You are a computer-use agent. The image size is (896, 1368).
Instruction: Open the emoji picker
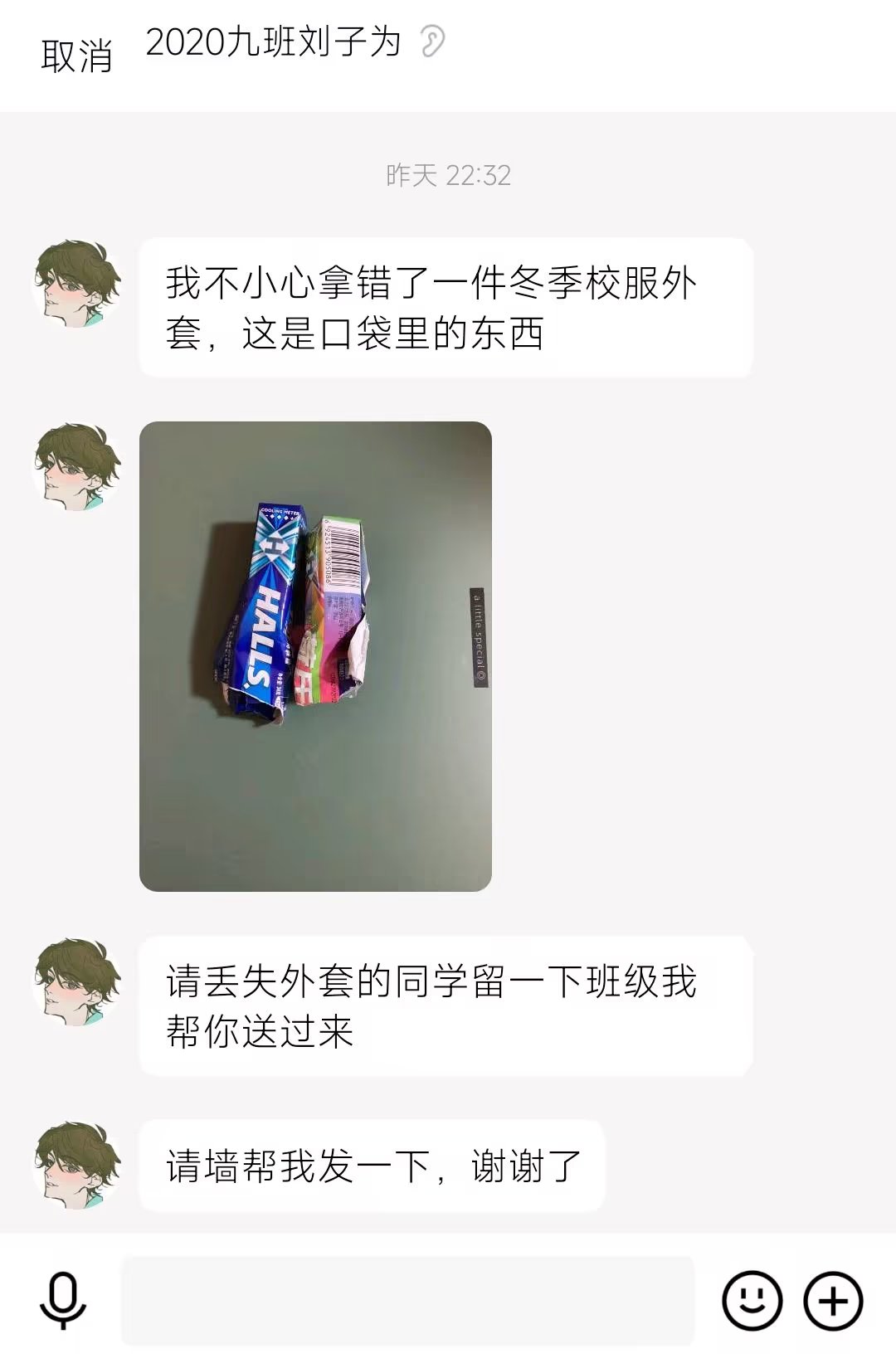pyautogui.click(x=752, y=1300)
